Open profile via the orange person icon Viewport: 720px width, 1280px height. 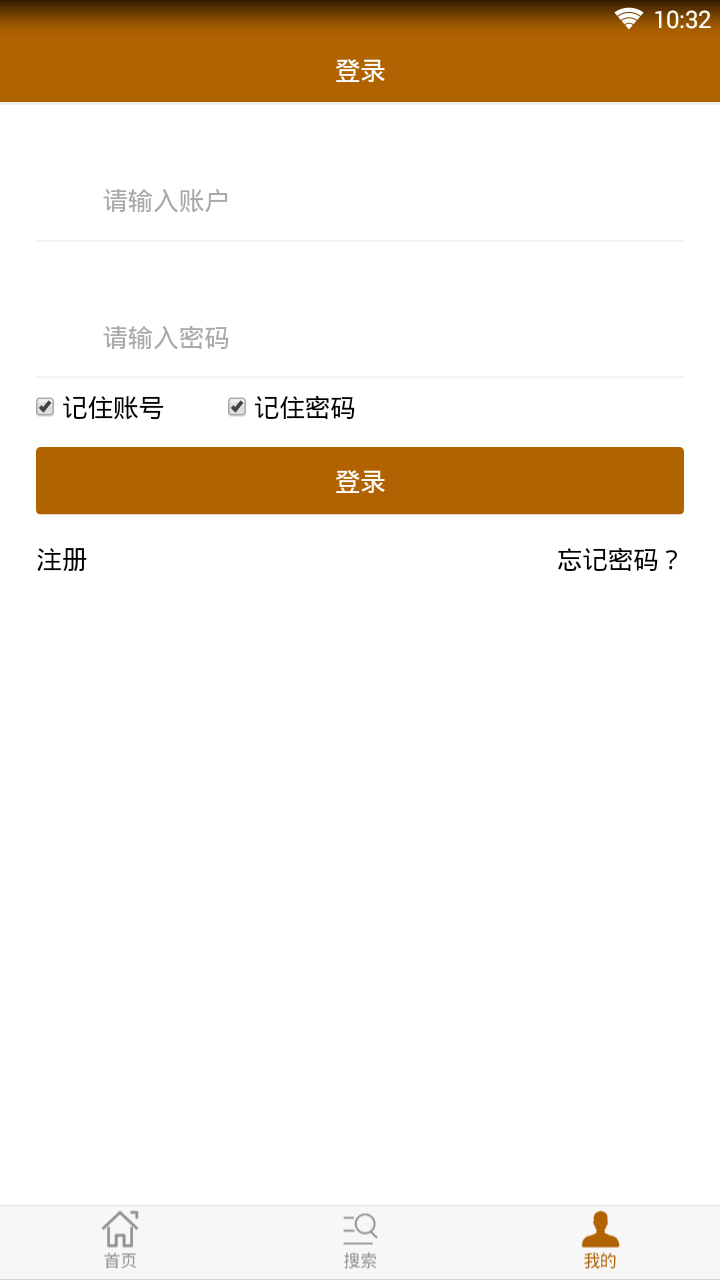(x=600, y=1228)
